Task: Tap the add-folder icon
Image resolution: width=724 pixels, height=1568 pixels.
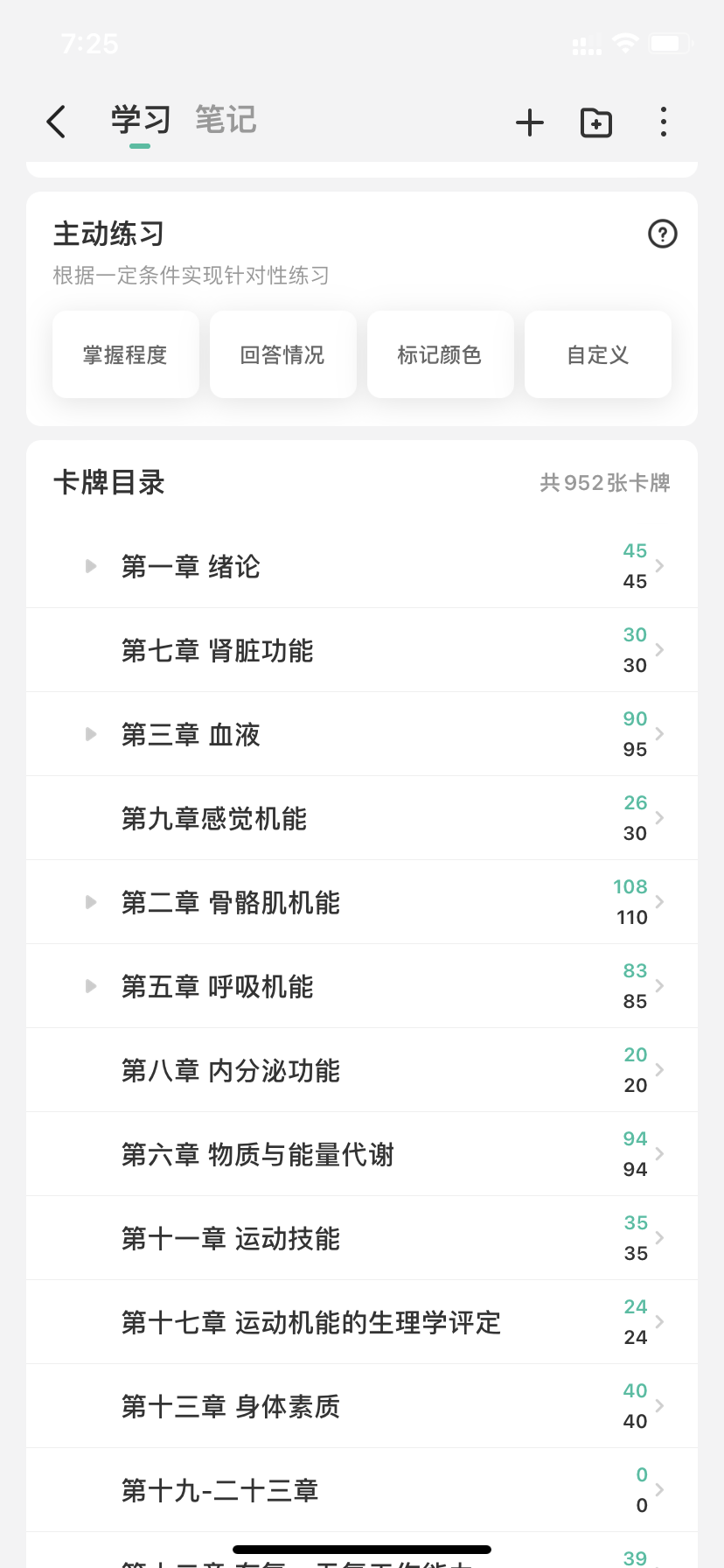Action: tap(596, 122)
